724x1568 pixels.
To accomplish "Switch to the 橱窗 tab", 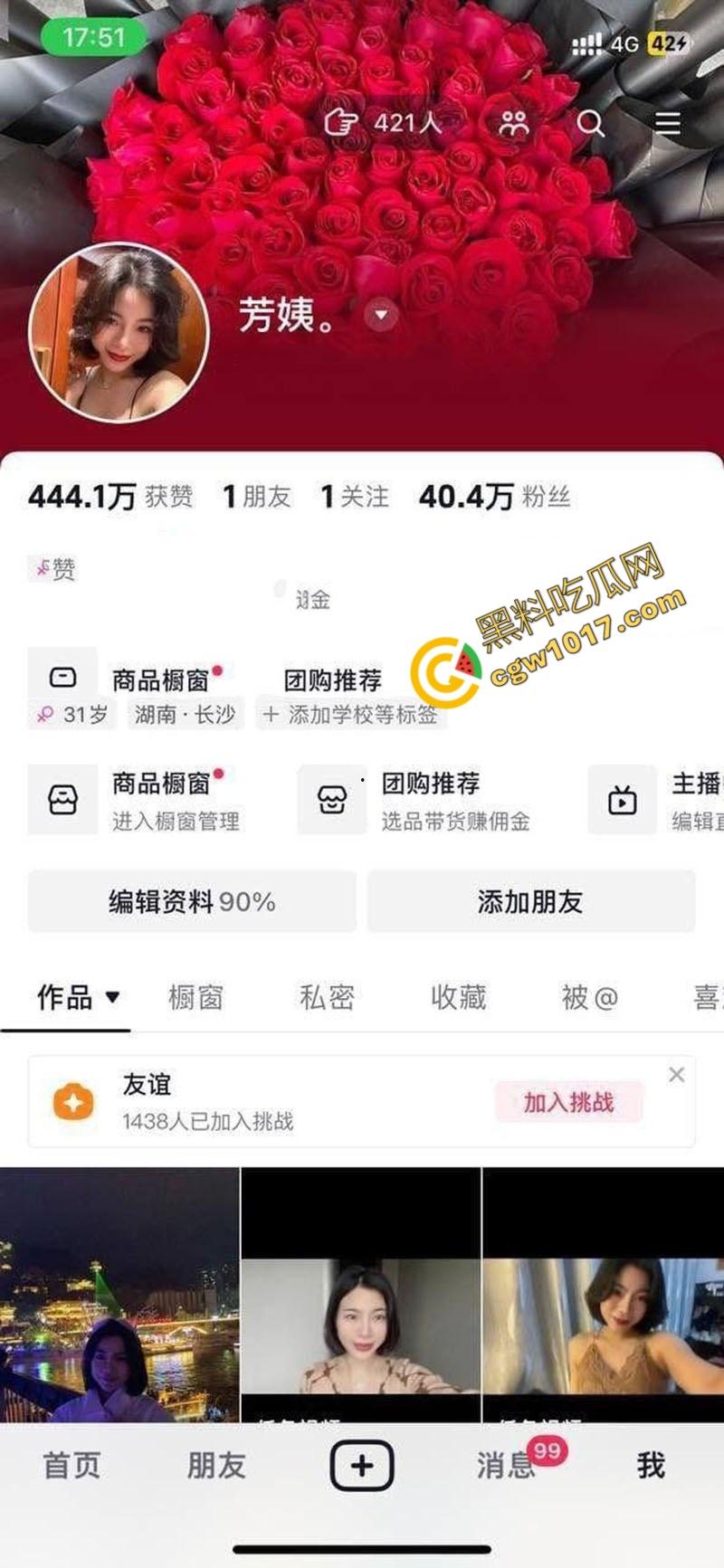I will pos(195,997).
